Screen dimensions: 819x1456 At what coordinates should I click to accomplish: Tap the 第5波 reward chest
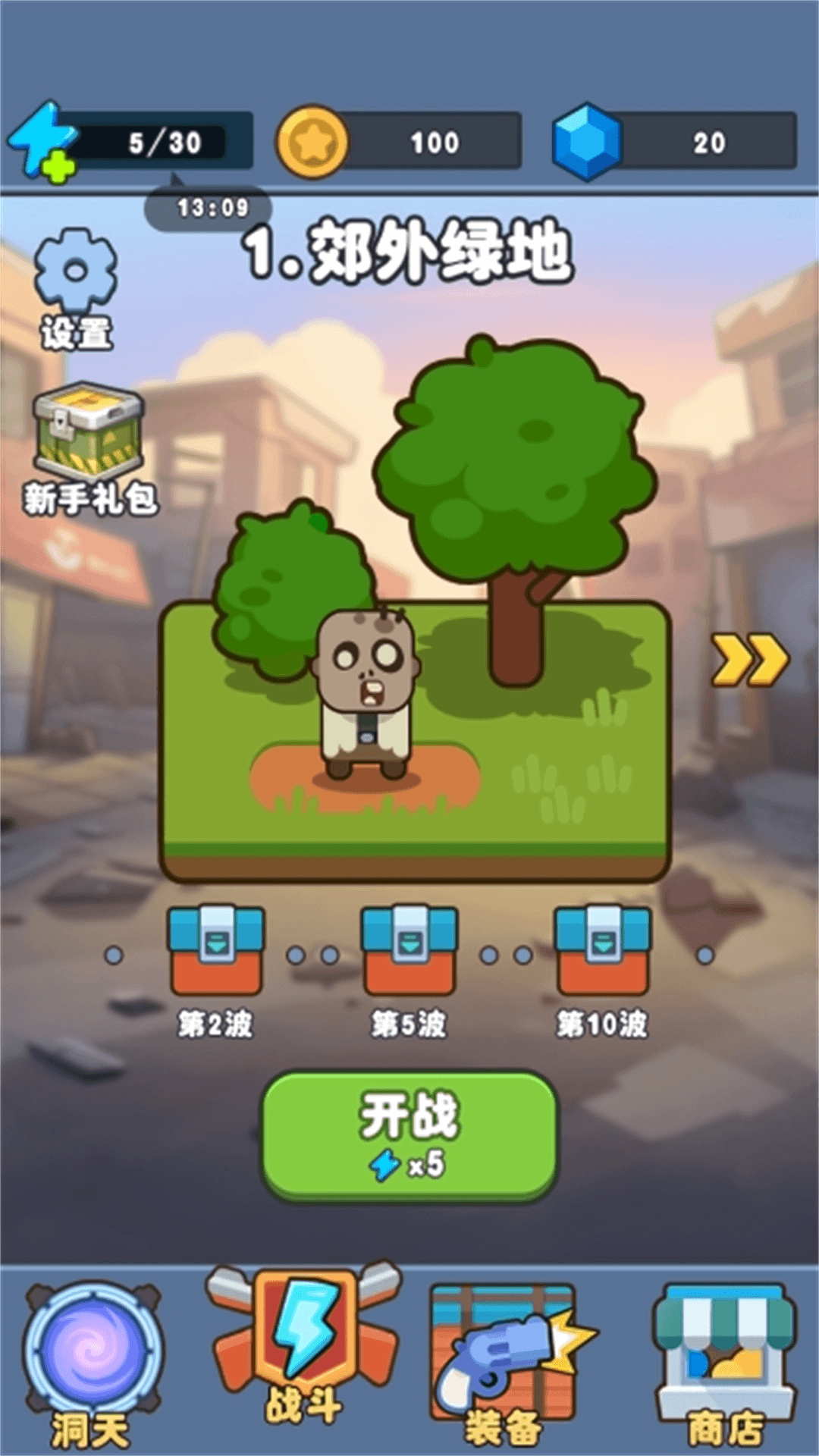pyautogui.click(x=409, y=950)
